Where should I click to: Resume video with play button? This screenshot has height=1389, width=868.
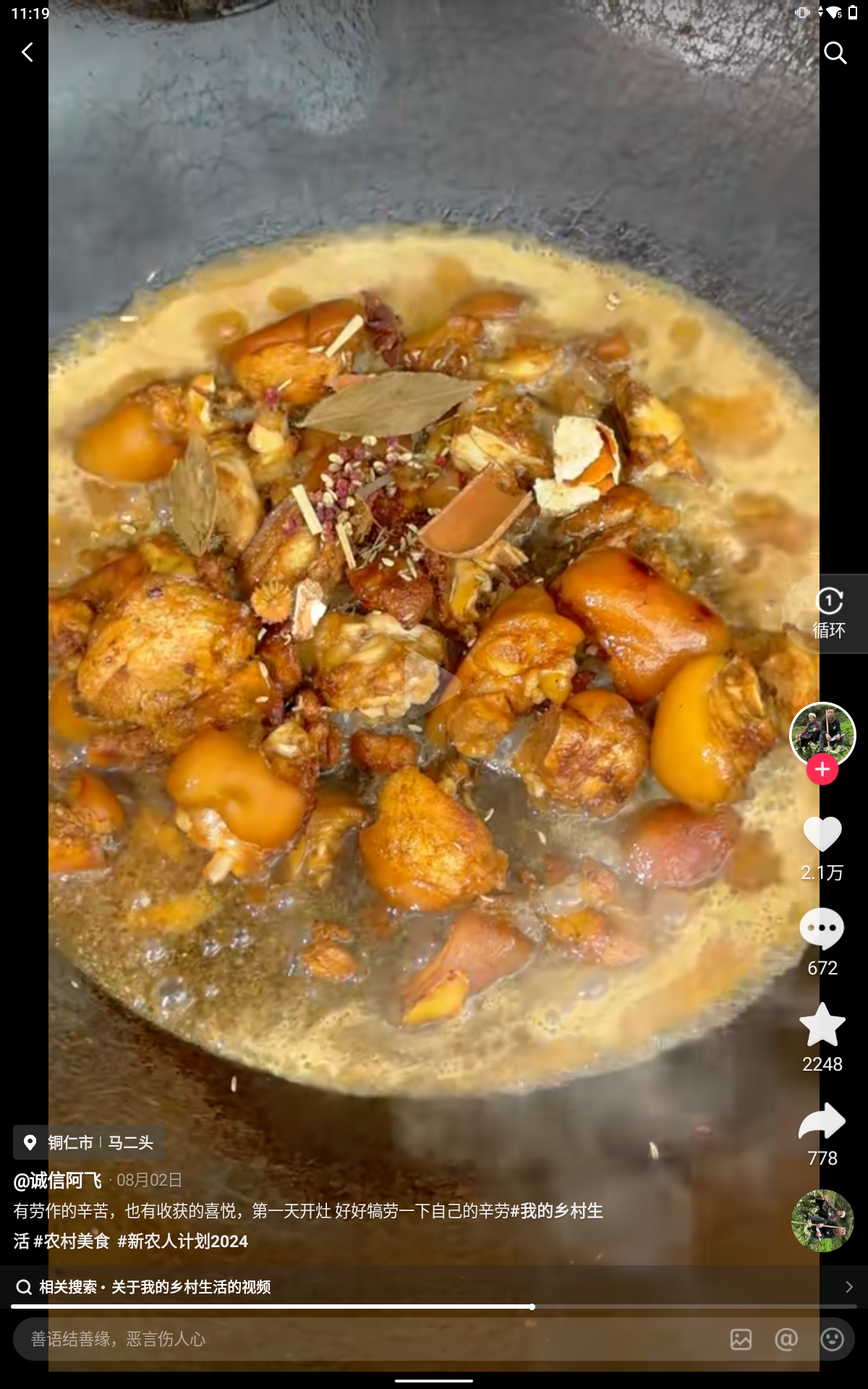(433, 684)
